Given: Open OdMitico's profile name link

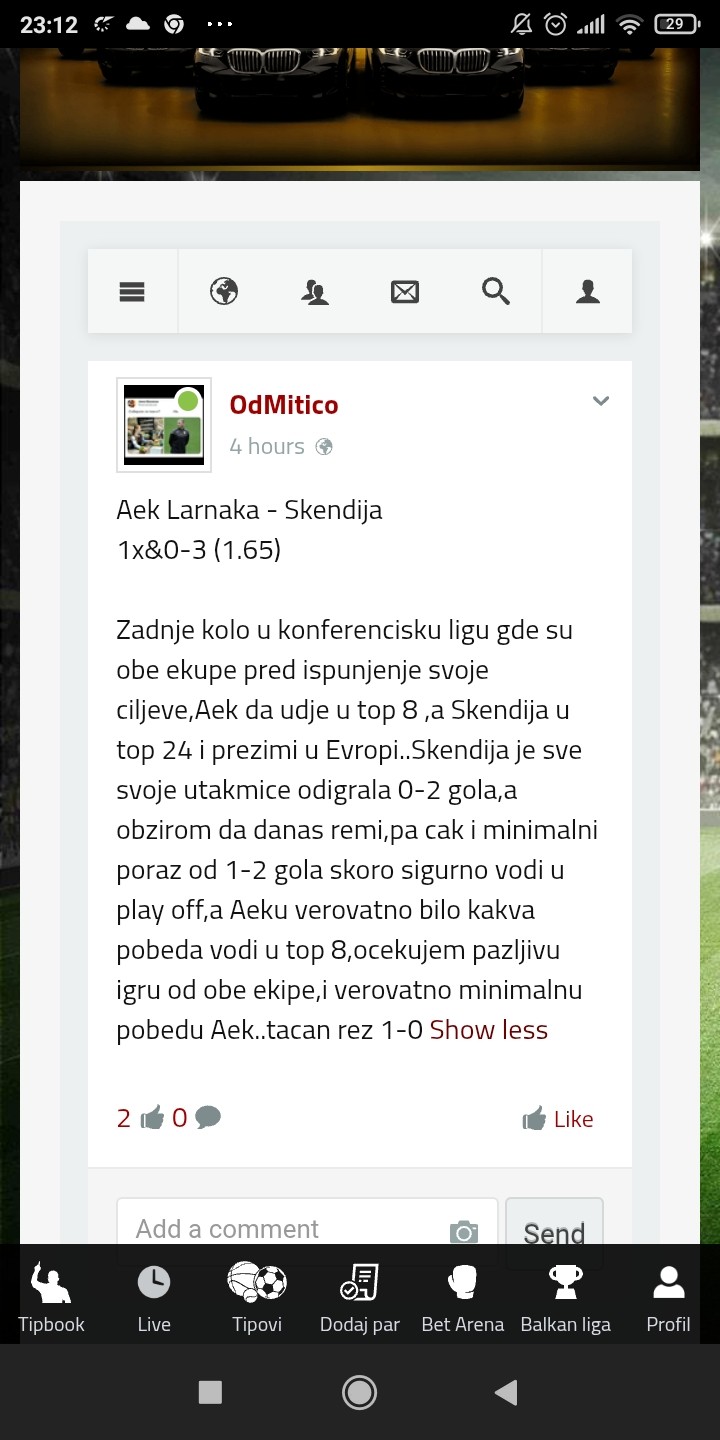Looking at the screenshot, I should (x=284, y=405).
